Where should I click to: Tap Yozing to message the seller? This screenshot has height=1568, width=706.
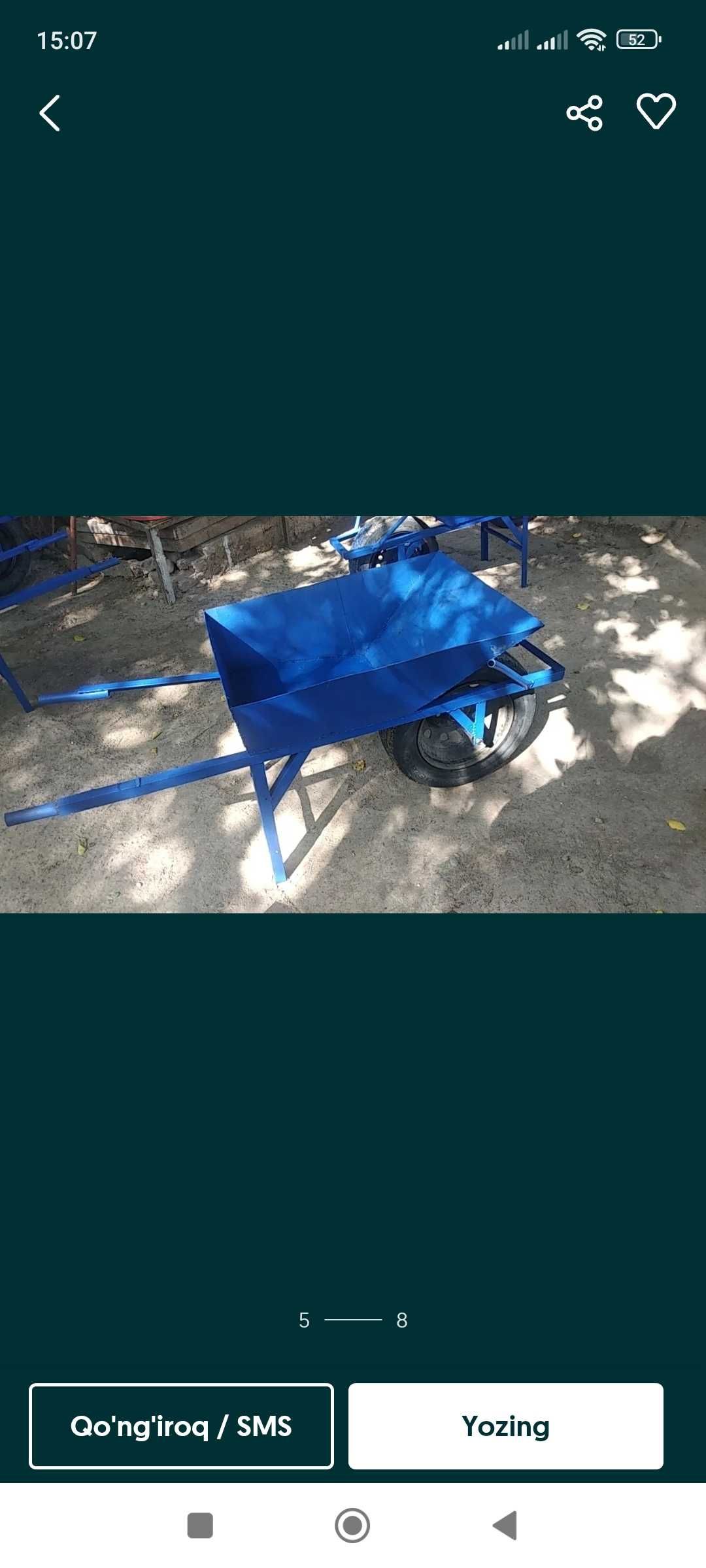pos(505,1426)
